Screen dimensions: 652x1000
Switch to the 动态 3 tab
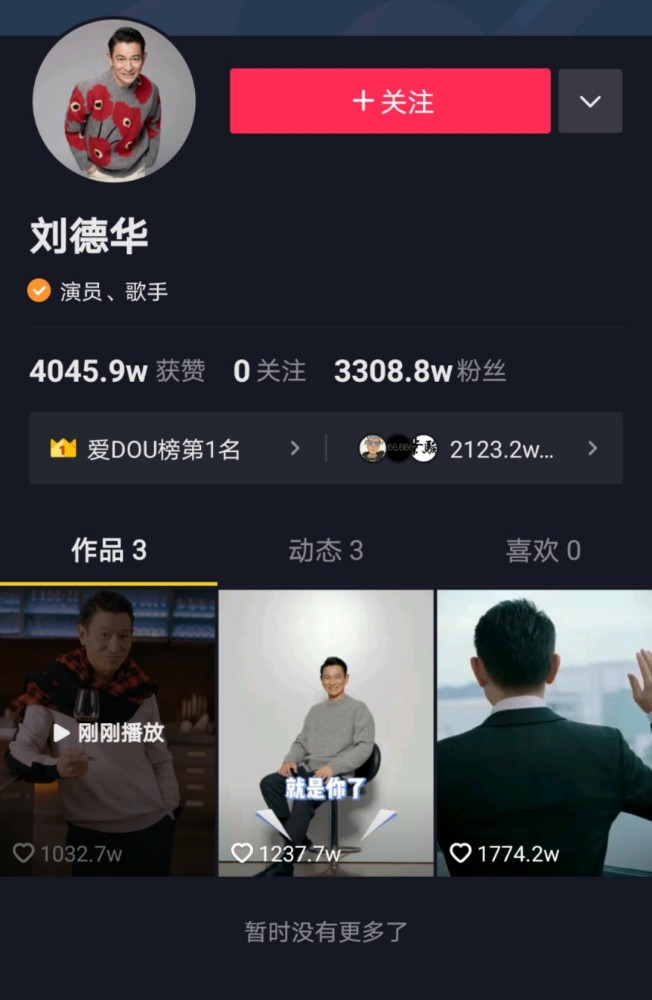[326, 550]
